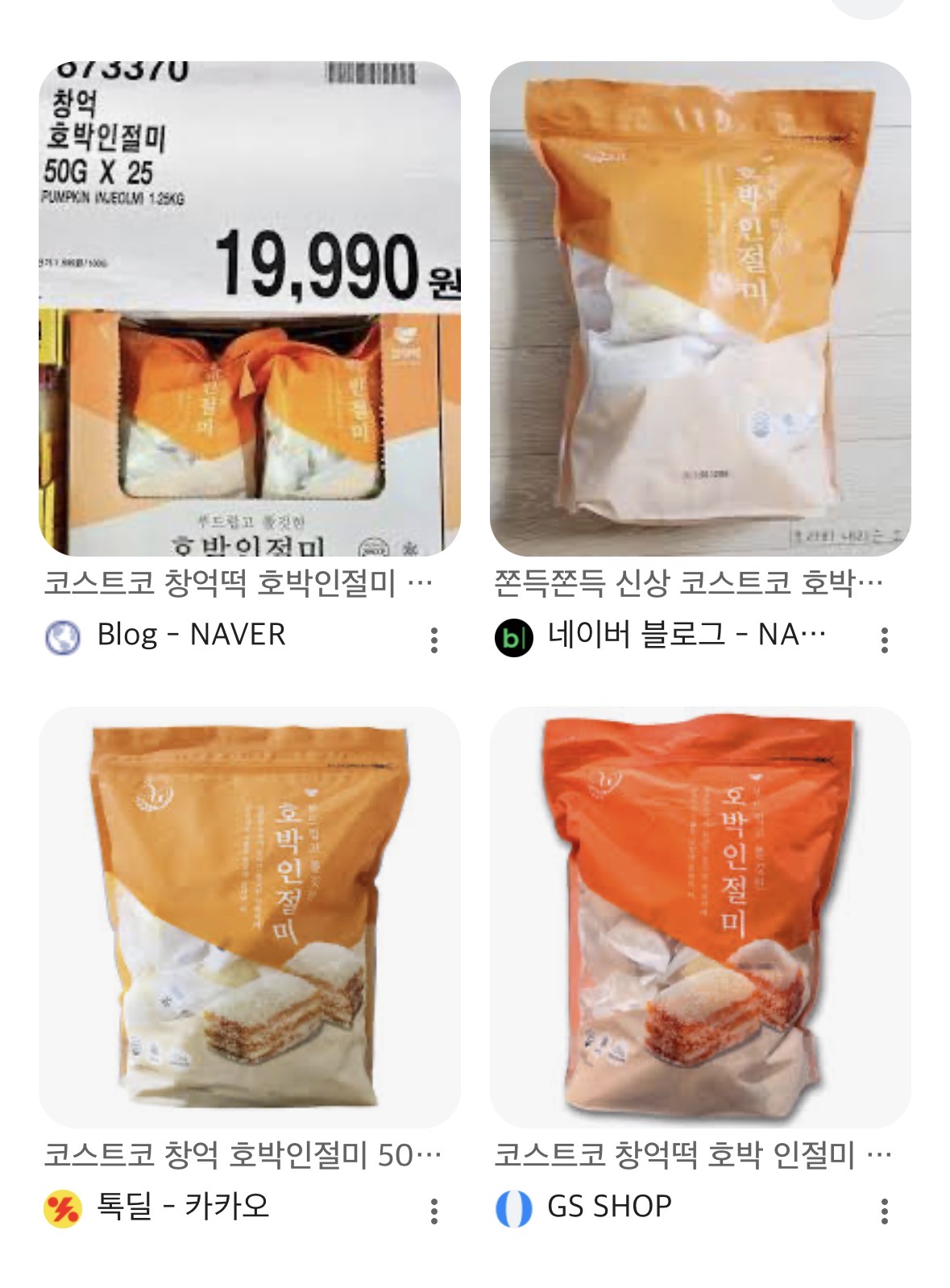The height and width of the screenshot is (1288, 950).
Task: Open the 코스트코 창억떡 호박인절미 title link
Action: tap(238, 583)
